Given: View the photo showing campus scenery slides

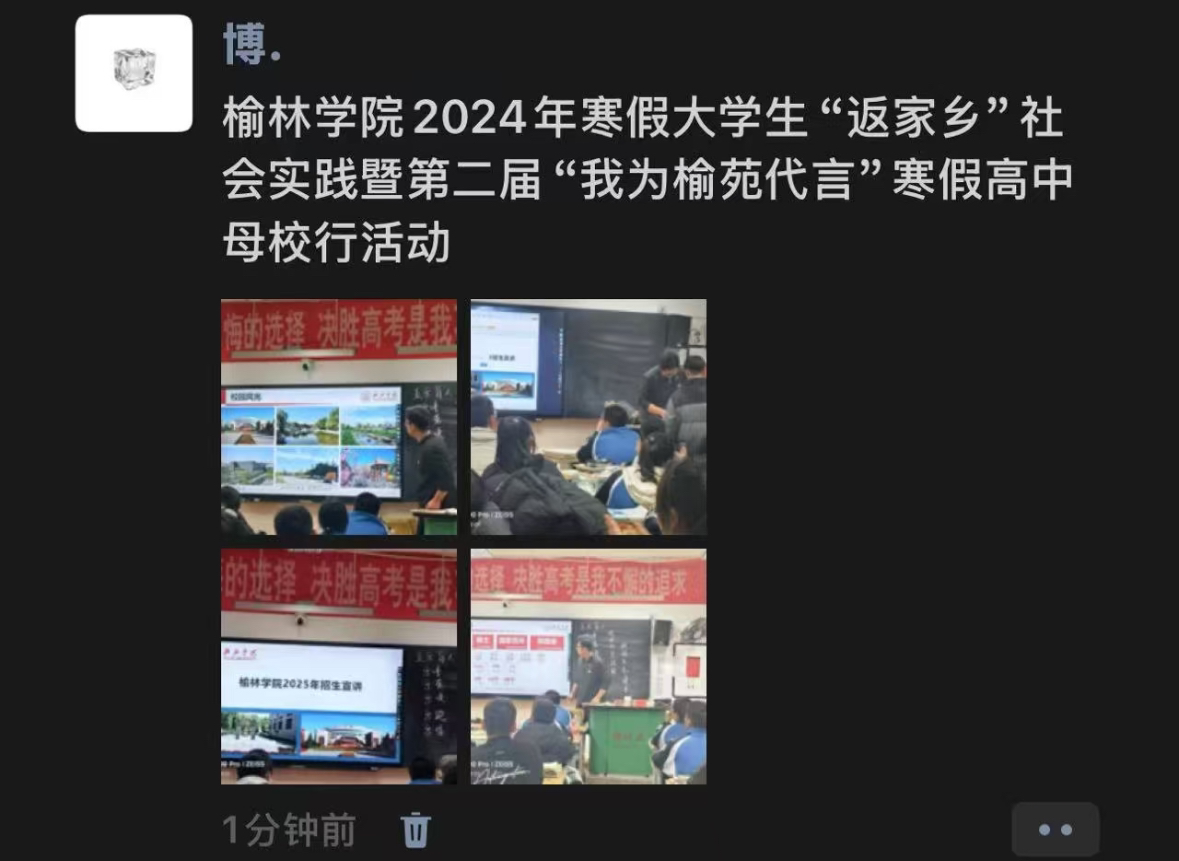Looking at the screenshot, I should [x=338, y=416].
